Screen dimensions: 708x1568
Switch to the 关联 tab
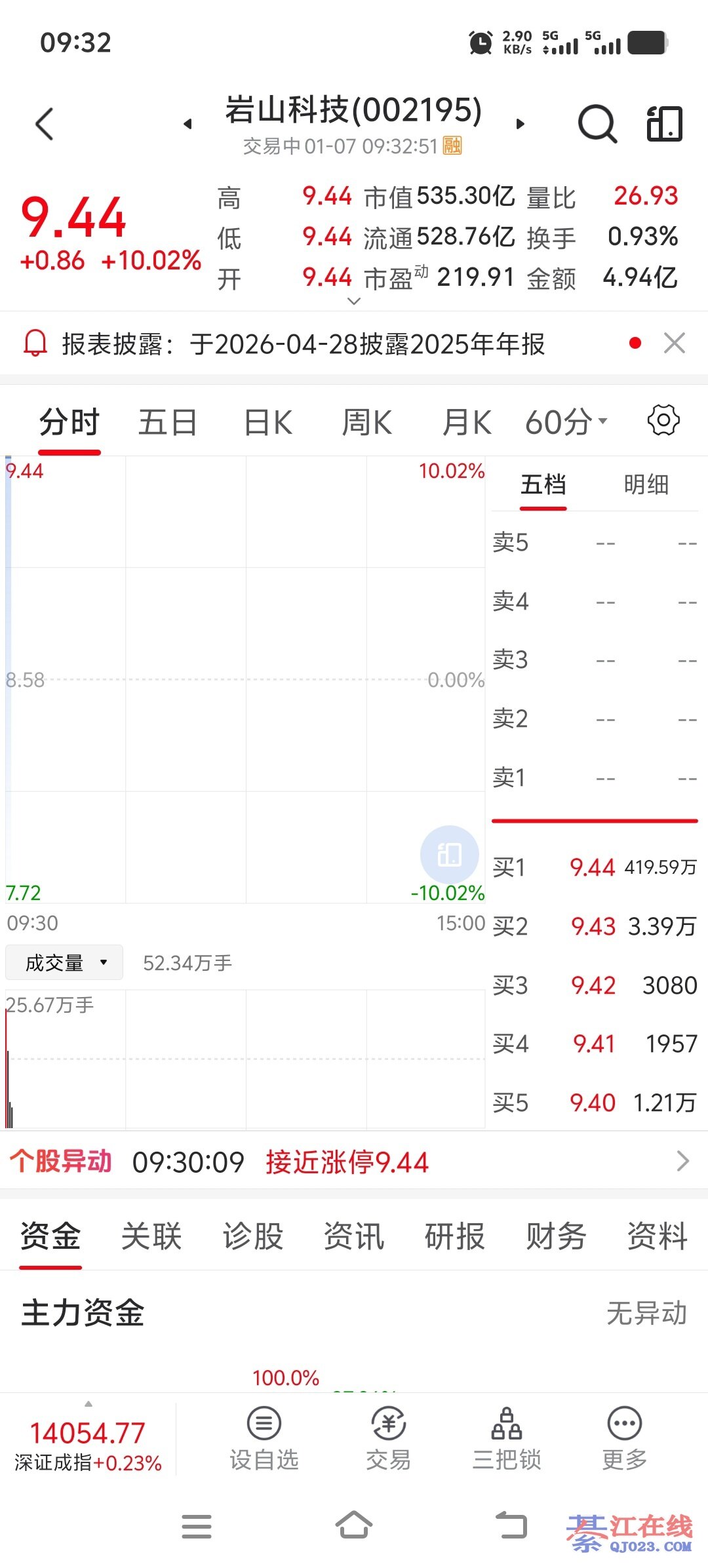click(x=151, y=1236)
